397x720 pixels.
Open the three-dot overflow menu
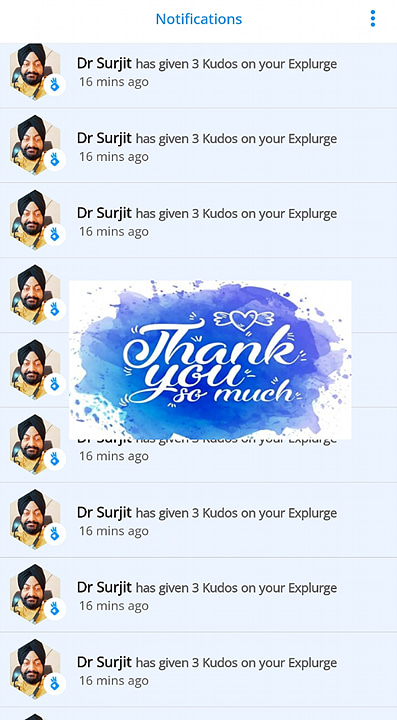tap(373, 19)
